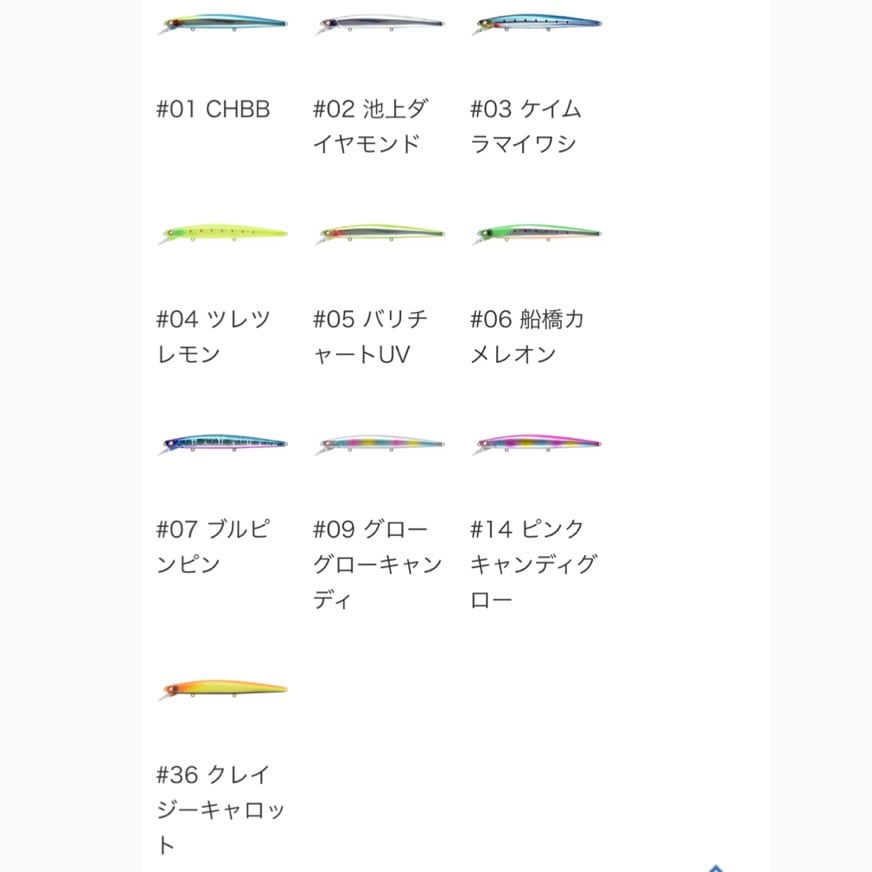Viewport: 872px width, 872px height.
Task: View the #07 ブルピンピン color
Action: 222,444
